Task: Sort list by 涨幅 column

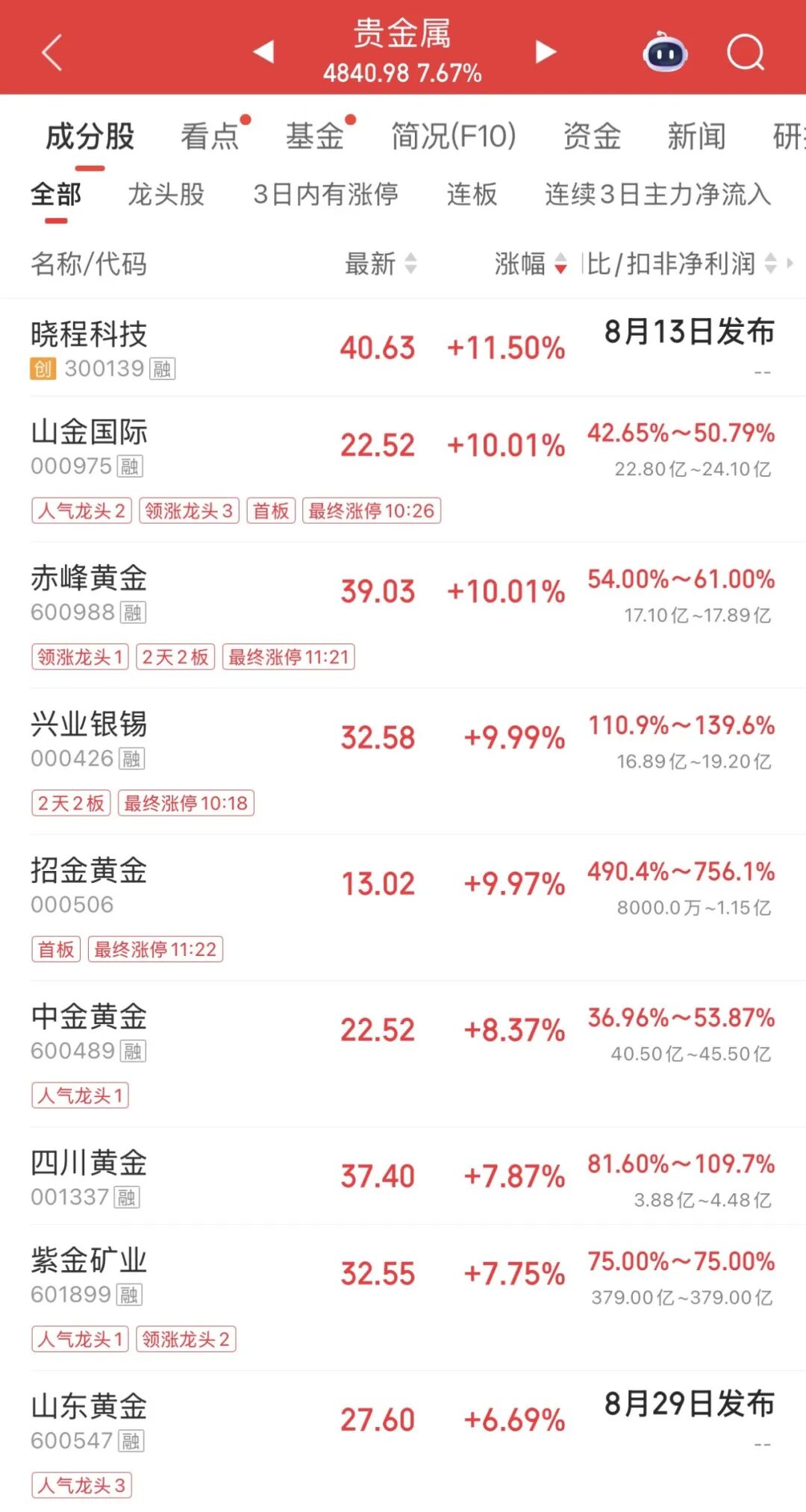Action: pos(531,263)
